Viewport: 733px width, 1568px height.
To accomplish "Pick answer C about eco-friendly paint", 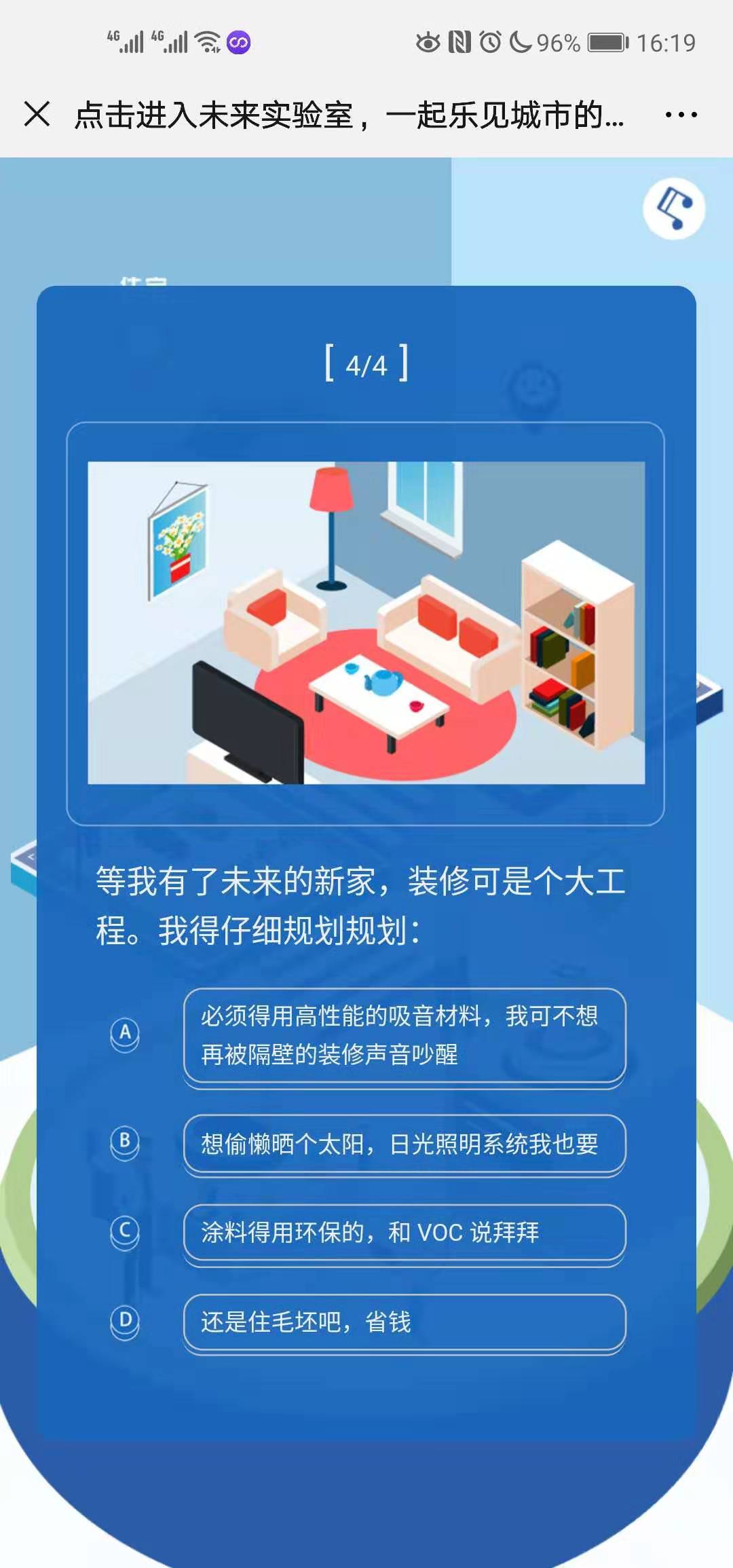I will pos(404,1232).
